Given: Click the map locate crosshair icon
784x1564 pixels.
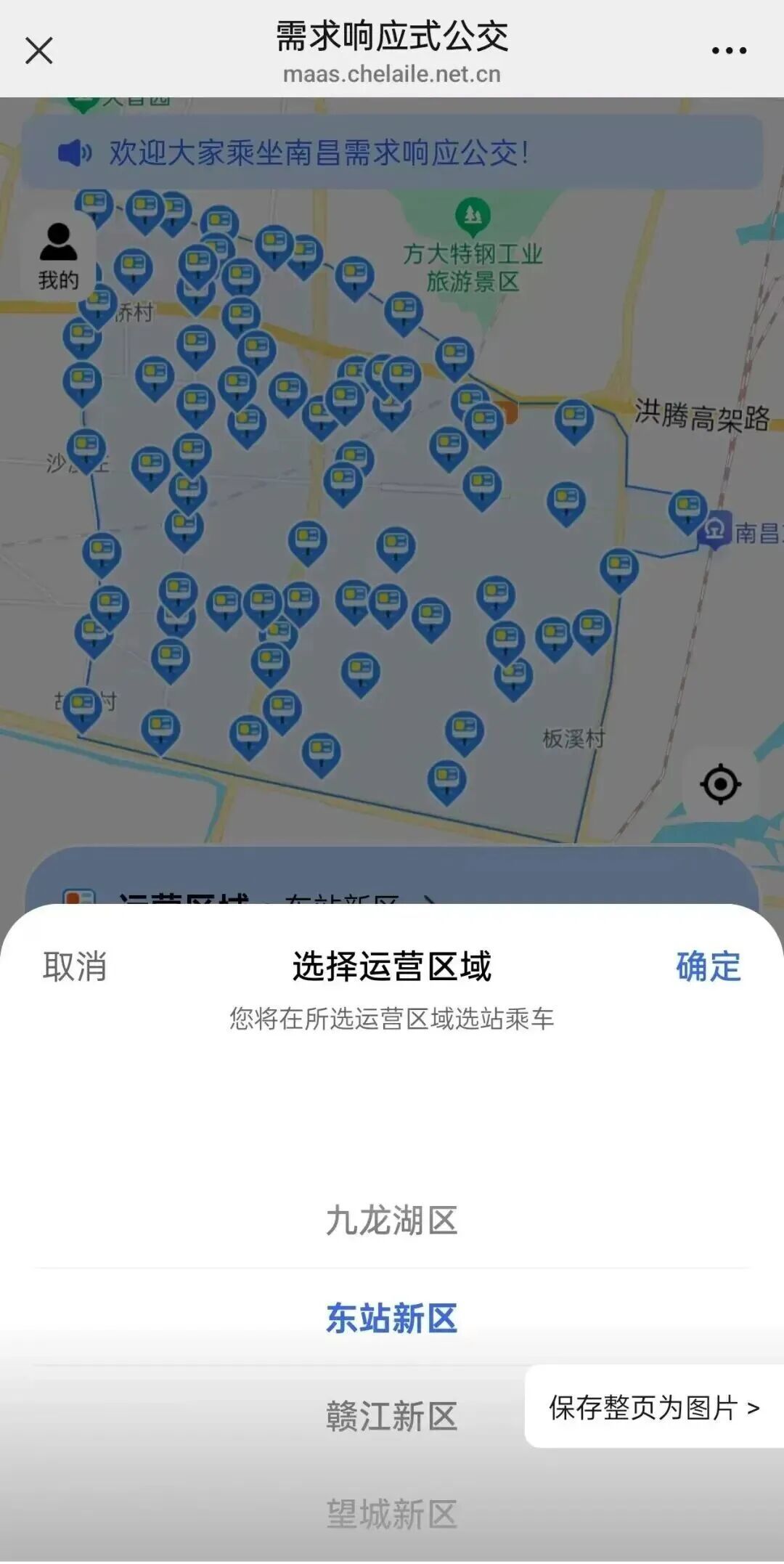Looking at the screenshot, I should coord(719,784).
